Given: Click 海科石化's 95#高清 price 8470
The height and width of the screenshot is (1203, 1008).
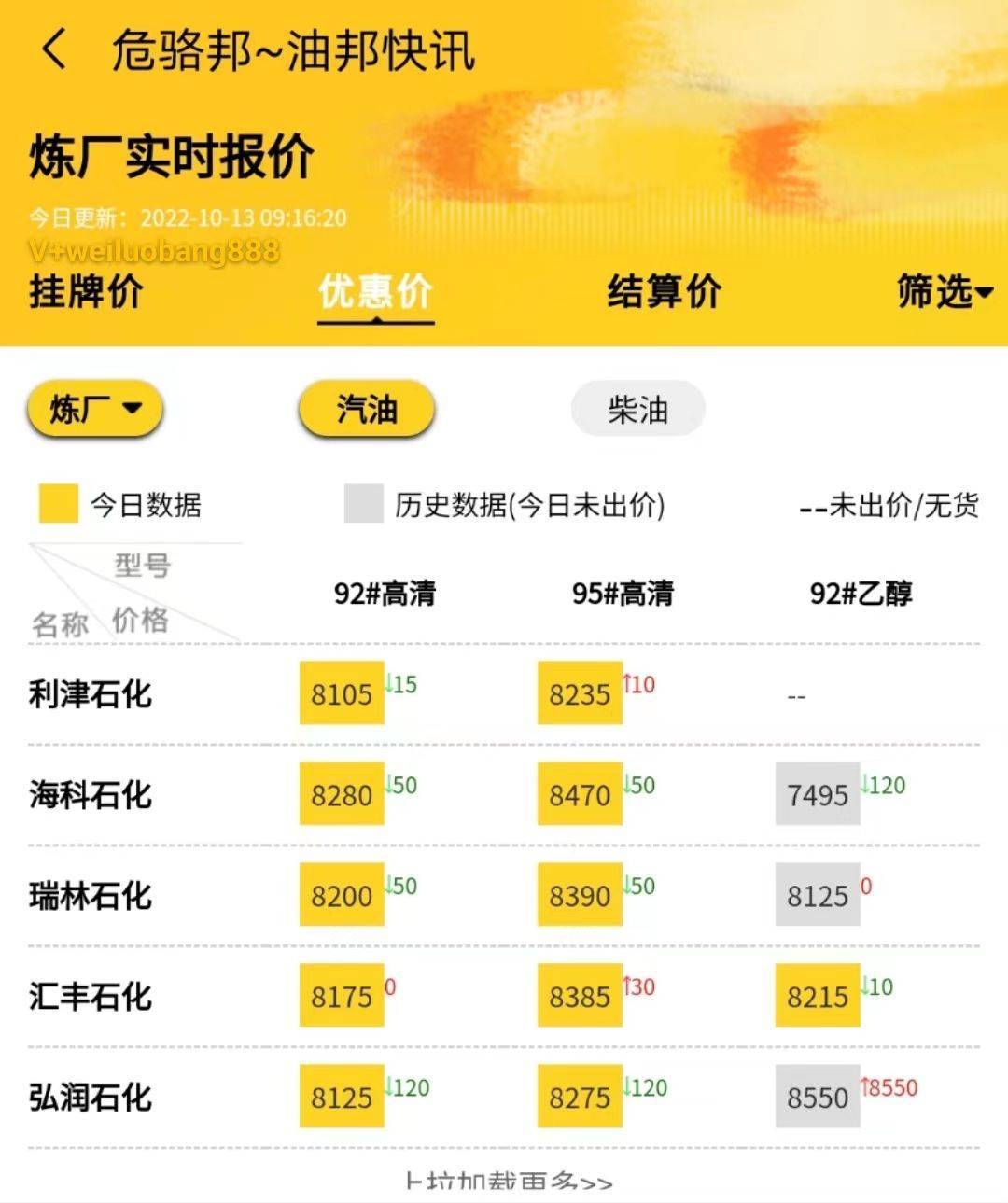Looking at the screenshot, I should click(x=579, y=794).
